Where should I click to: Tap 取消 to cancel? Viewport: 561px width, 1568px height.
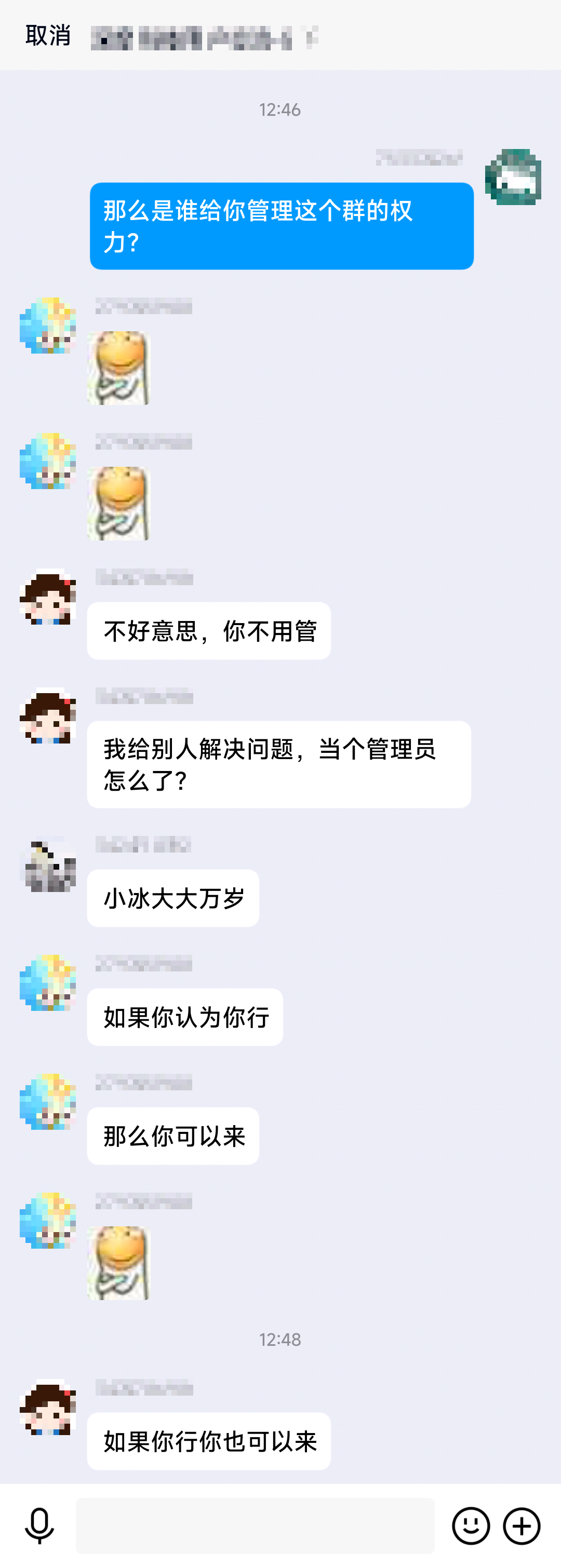tap(47, 35)
